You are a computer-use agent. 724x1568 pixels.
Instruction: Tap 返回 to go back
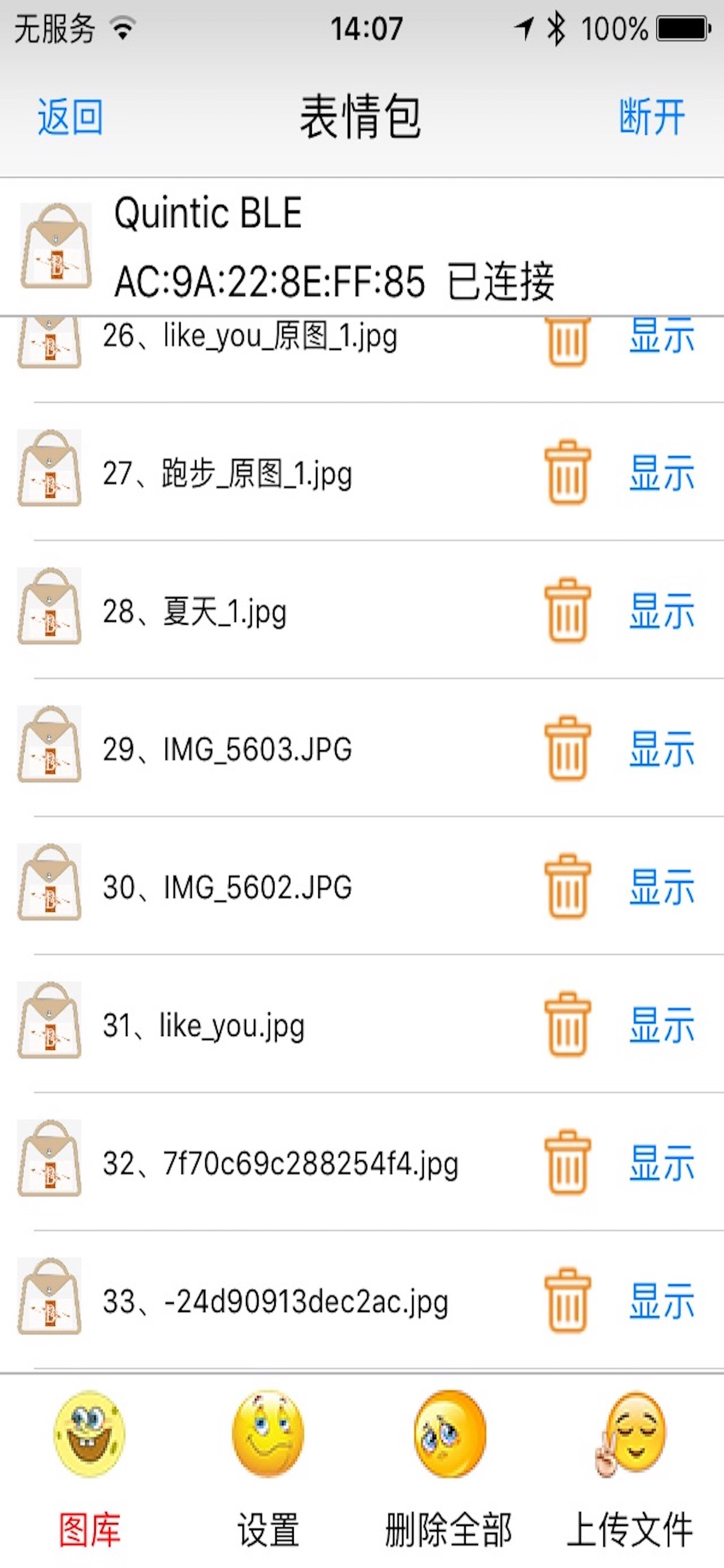[70, 116]
